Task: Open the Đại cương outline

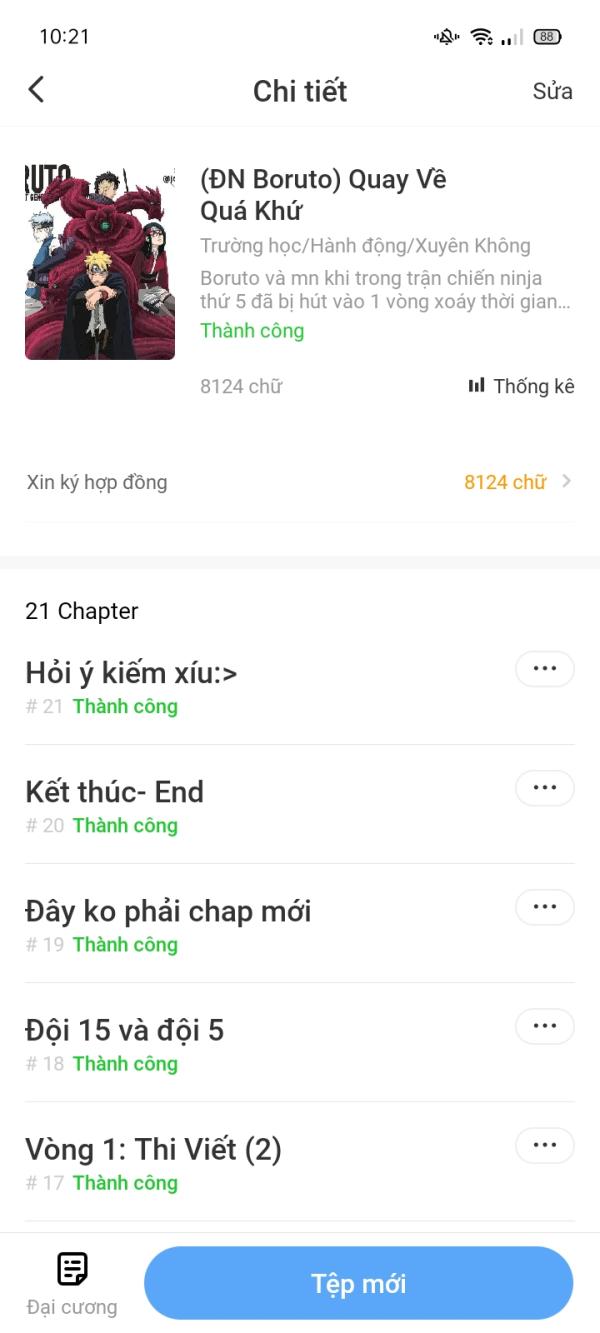Action: 72,1283
